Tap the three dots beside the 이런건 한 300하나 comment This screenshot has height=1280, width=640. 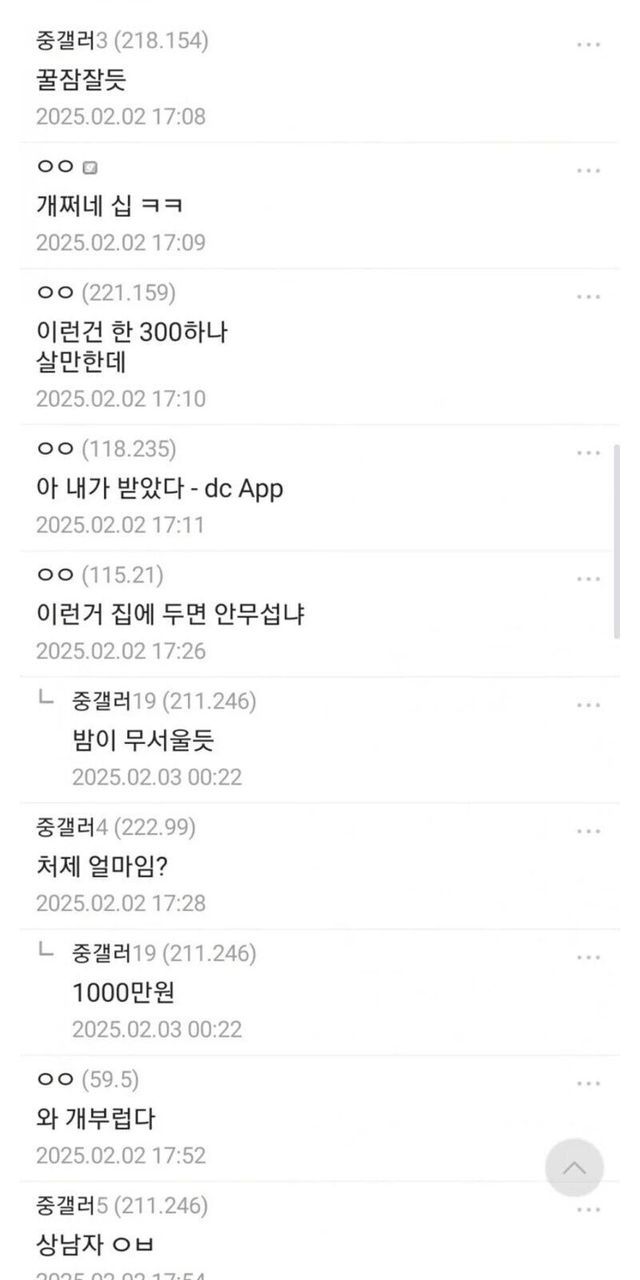tap(589, 296)
